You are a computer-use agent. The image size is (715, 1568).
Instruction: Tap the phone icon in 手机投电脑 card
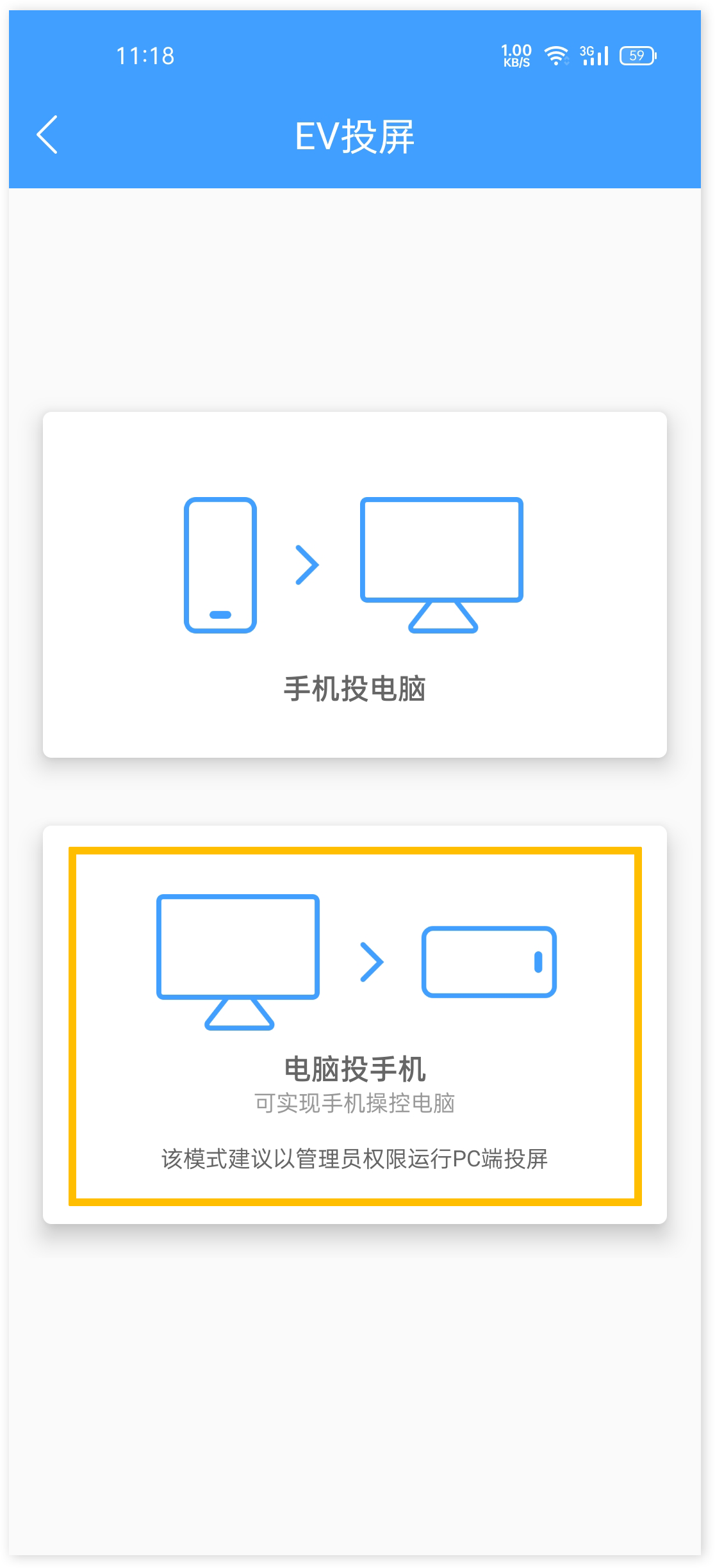point(219,564)
